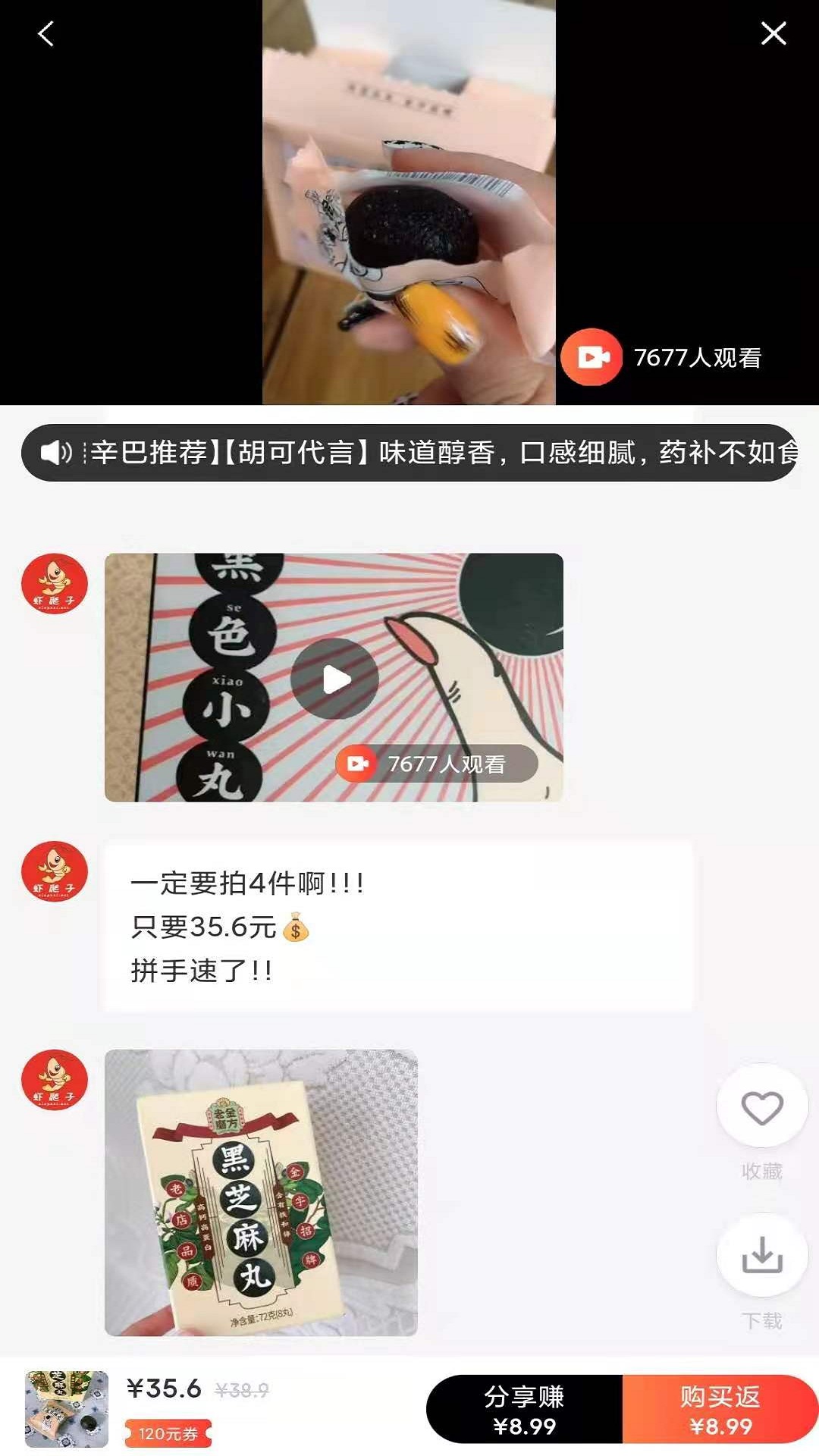Screen dimensions: 819x1456
Task: Tap the 购买返 ¥8.99 button
Action: click(x=717, y=1408)
